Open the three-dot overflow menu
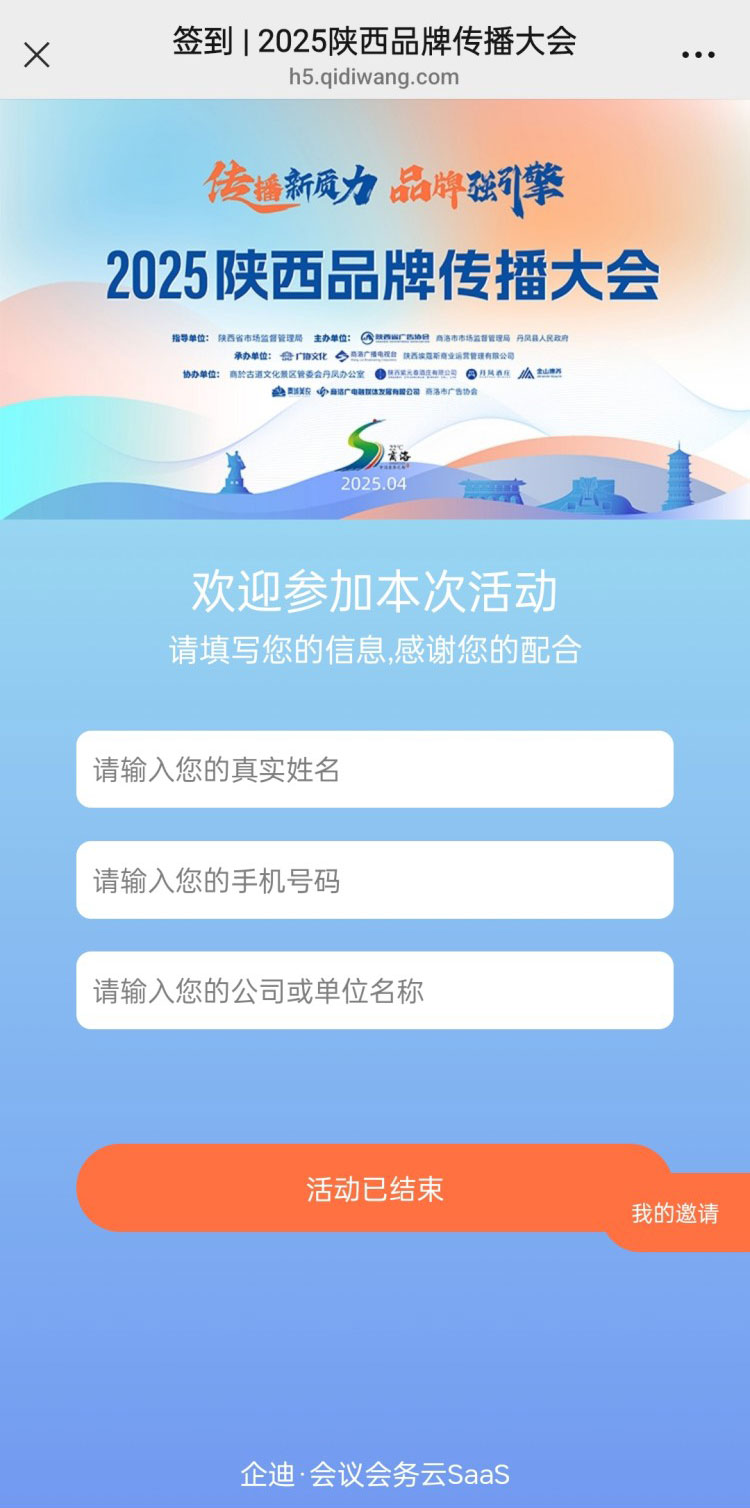This screenshot has width=750, height=1508. pyautogui.click(x=698, y=55)
